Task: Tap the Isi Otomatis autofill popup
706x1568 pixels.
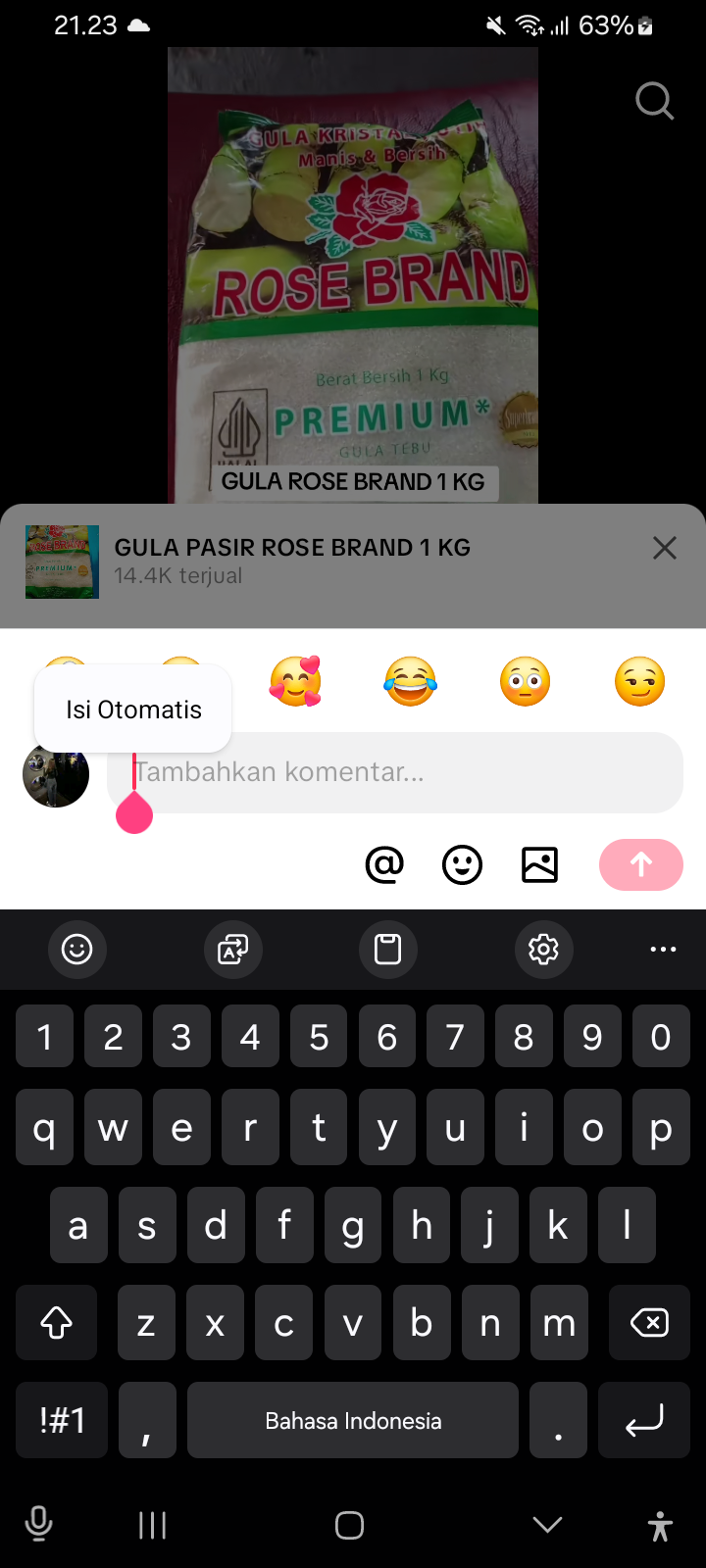Action: click(133, 710)
